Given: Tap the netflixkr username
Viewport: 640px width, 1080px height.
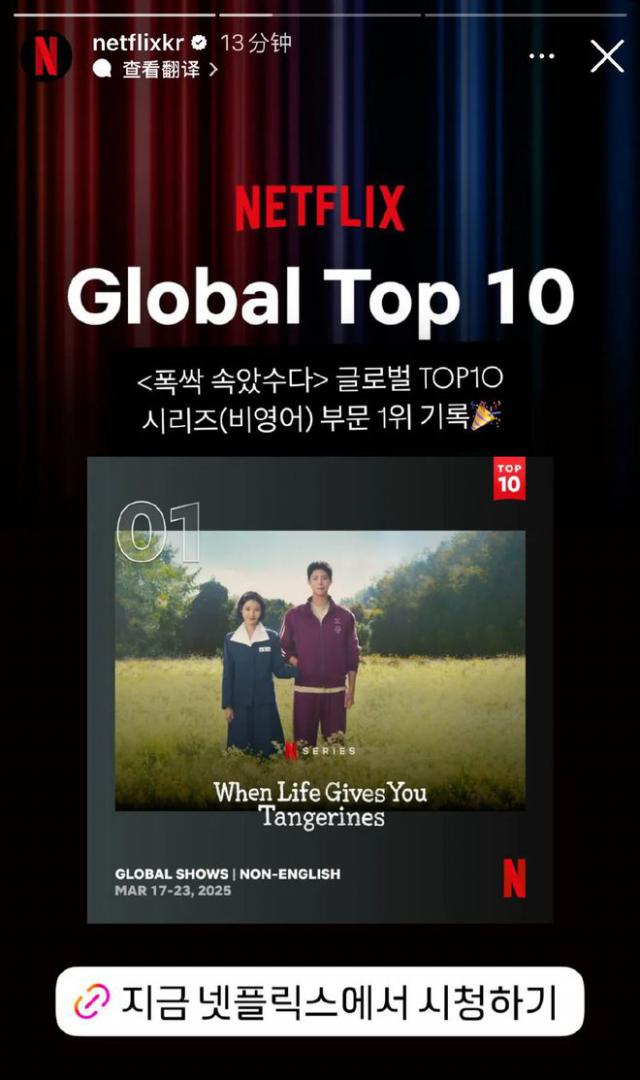Looking at the screenshot, I should point(138,43).
